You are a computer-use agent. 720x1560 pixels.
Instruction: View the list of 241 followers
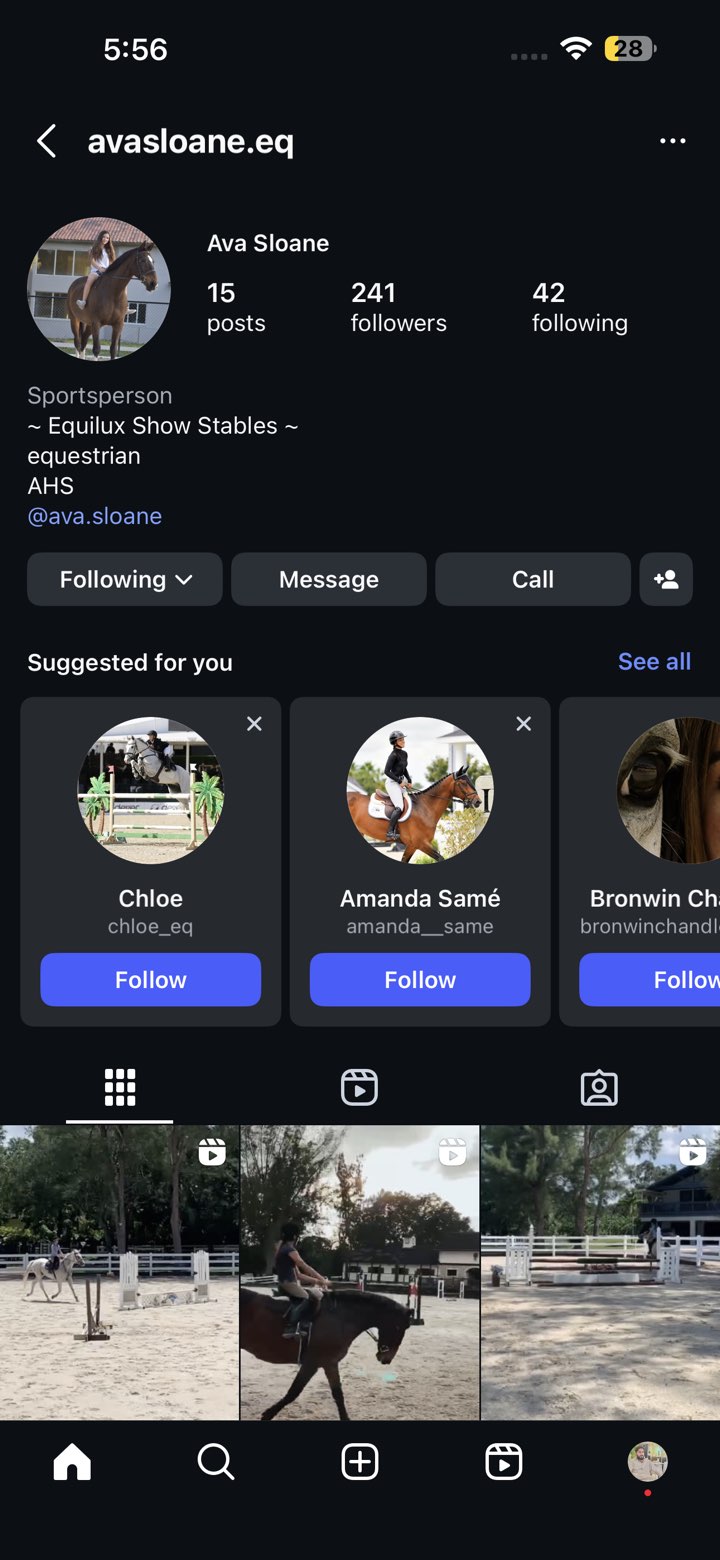(x=398, y=307)
